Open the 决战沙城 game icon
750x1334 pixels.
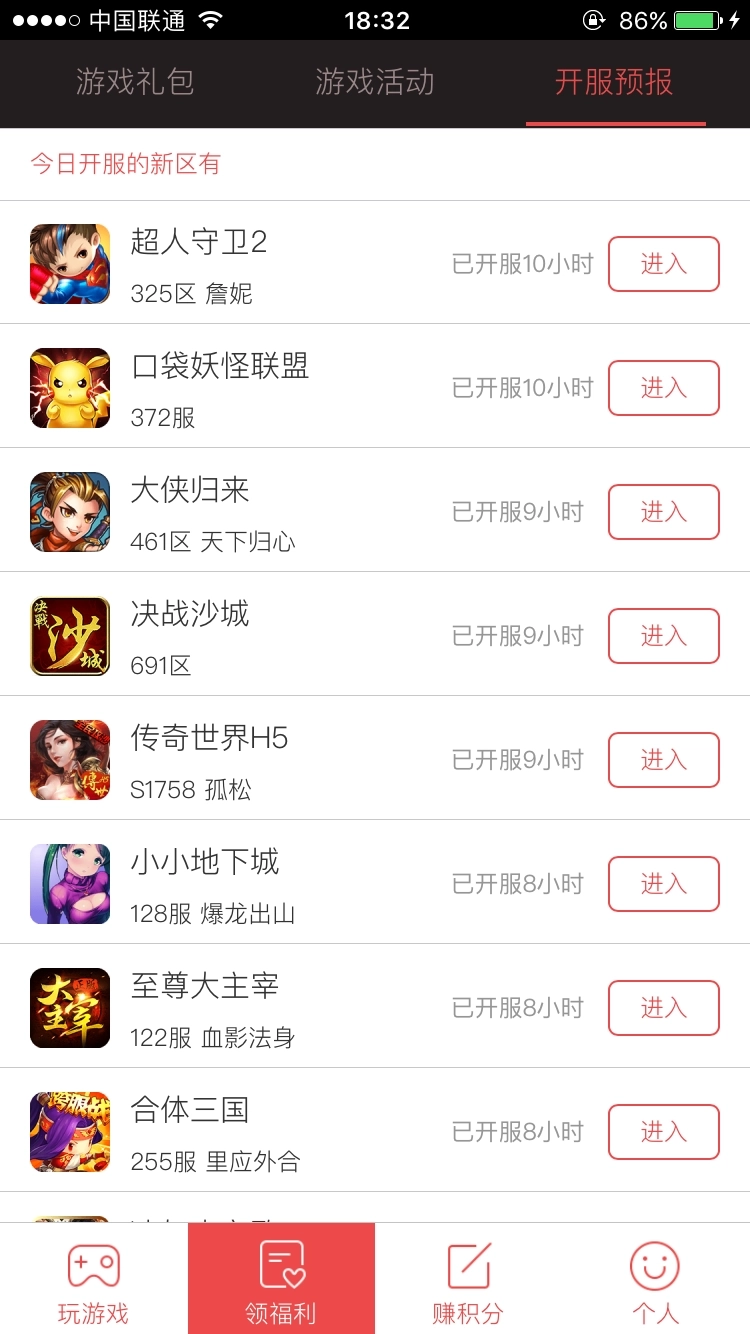(70, 635)
